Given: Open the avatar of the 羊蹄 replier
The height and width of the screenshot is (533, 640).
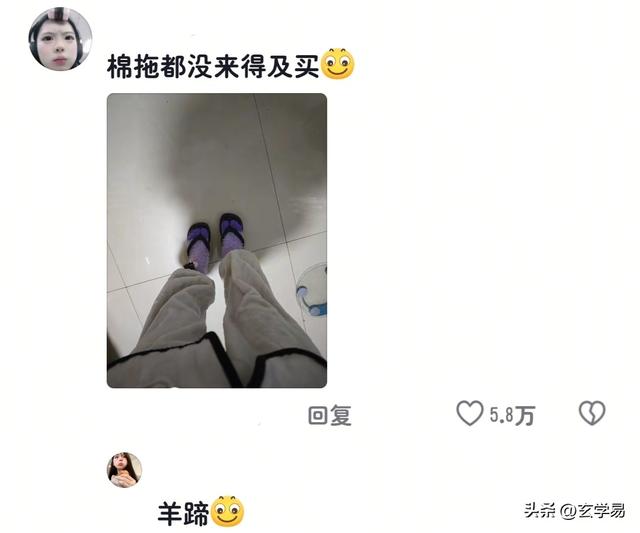Looking at the screenshot, I should (x=125, y=469).
